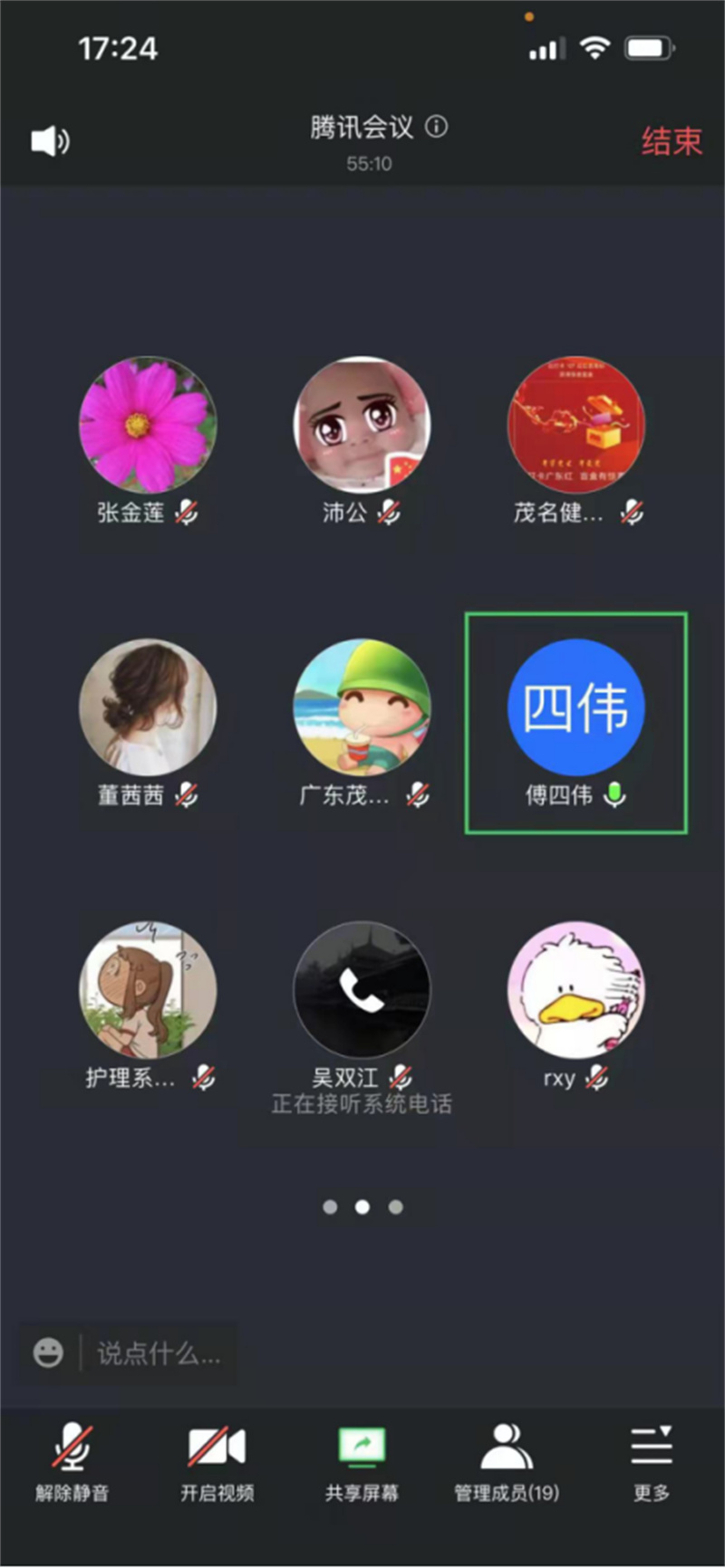Open the 广东茂… participant tile
Viewport: 725px width, 1568px height.
(x=362, y=708)
